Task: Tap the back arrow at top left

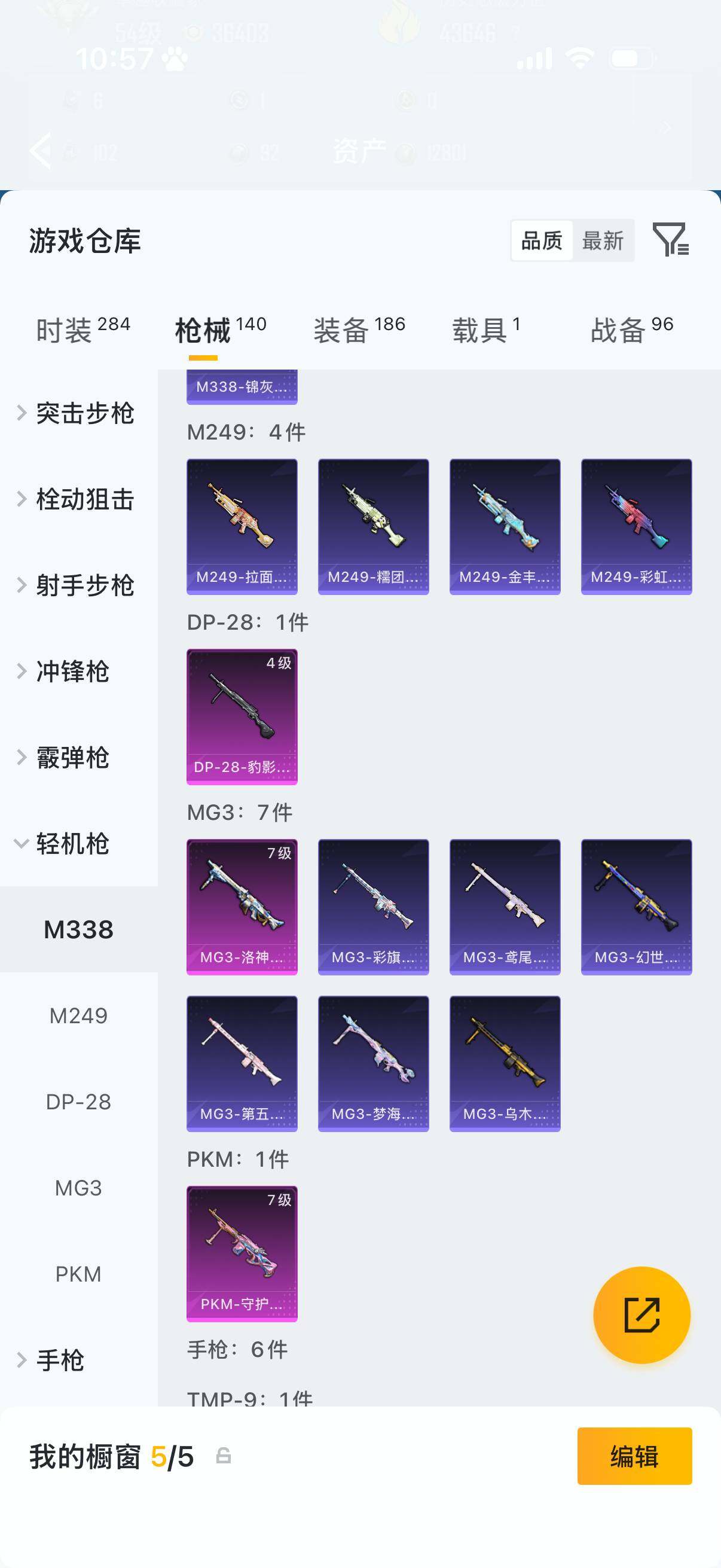Action: pos(41,150)
